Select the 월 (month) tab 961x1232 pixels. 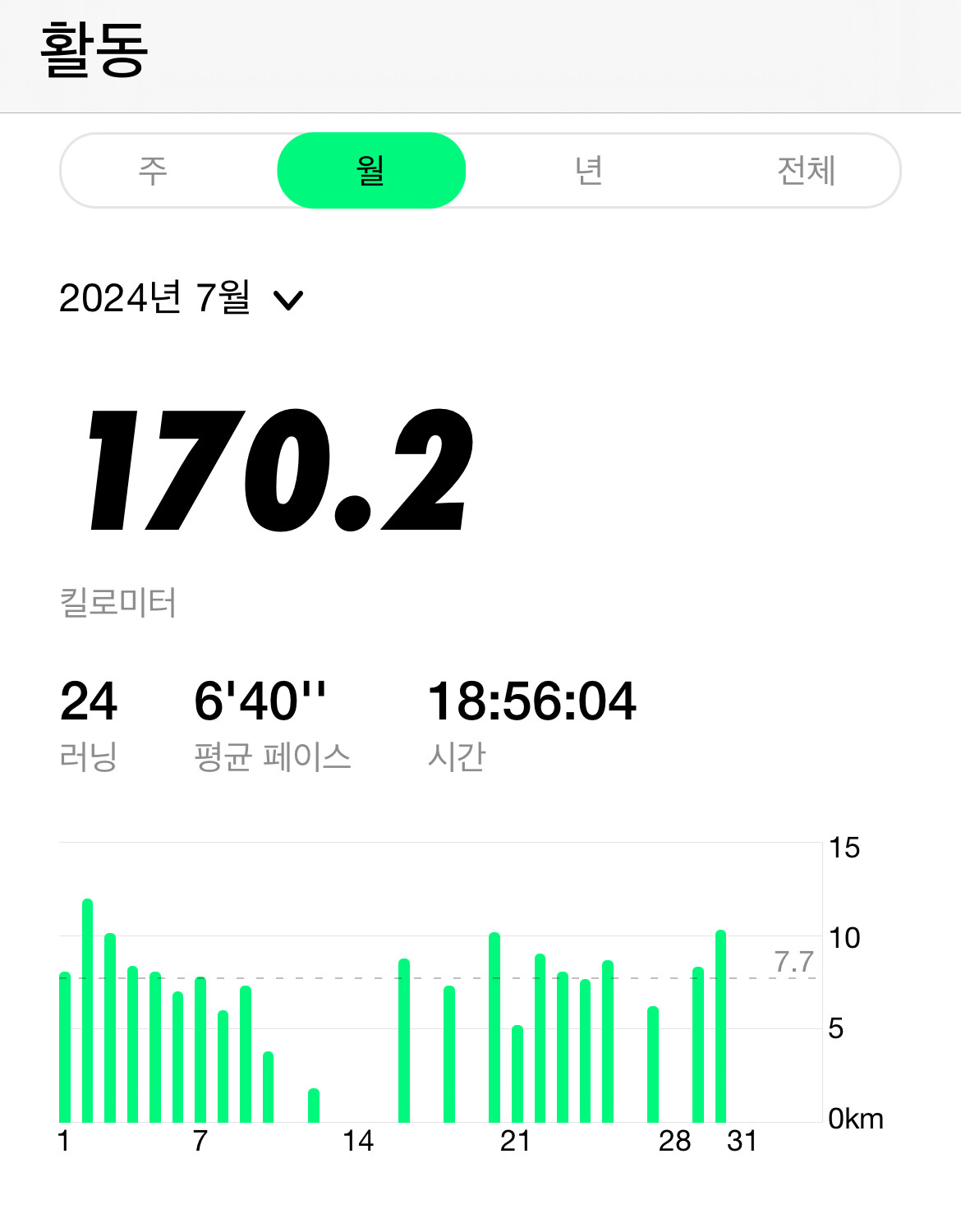click(x=371, y=171)
